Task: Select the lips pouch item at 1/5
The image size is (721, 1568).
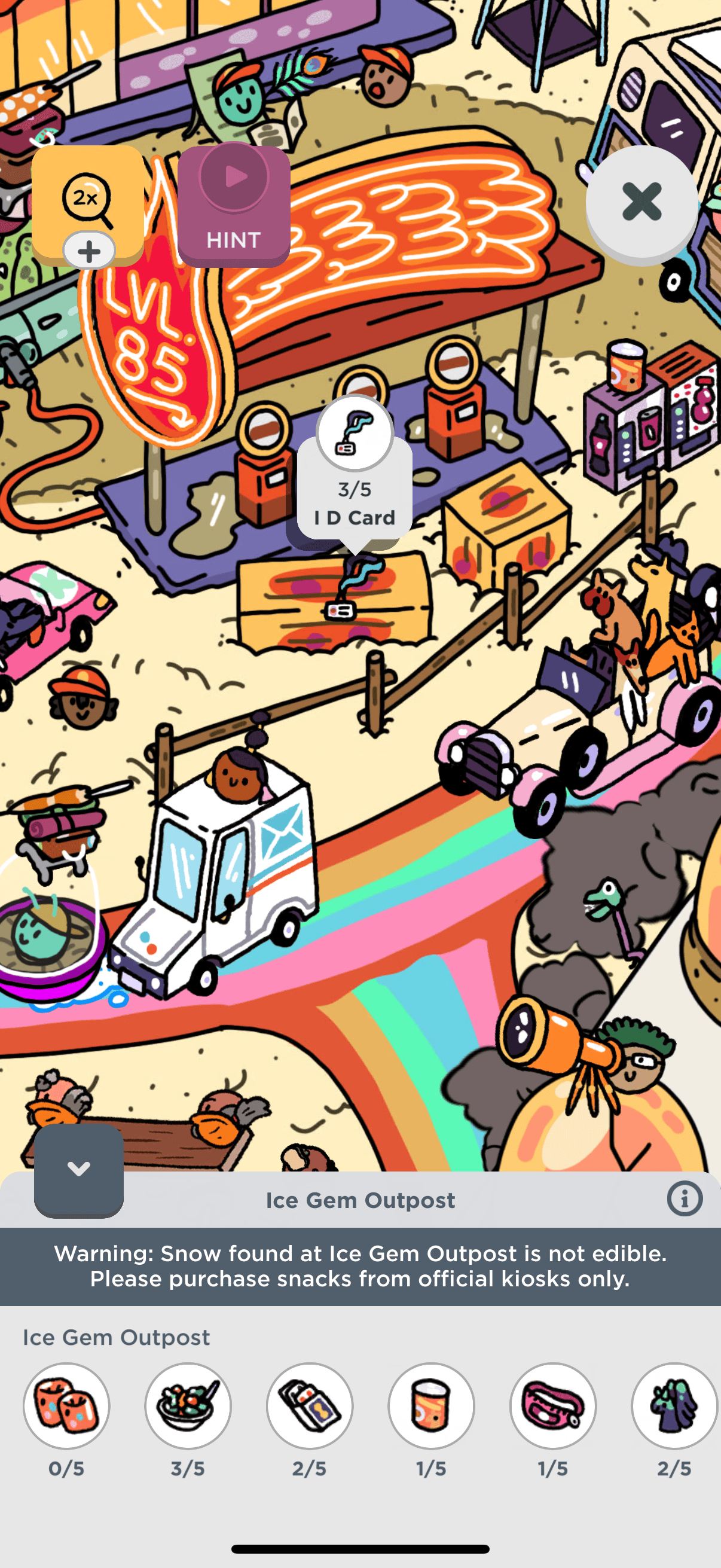Action: [553, 1405]
